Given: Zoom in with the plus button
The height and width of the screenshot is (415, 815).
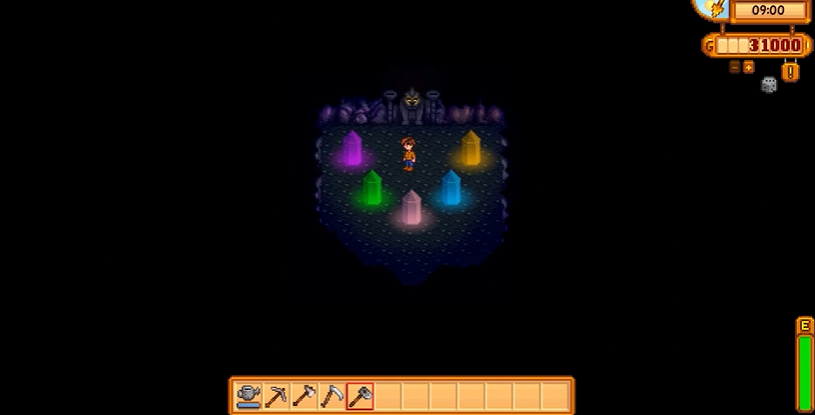Looking at the screenshot, I should pos(749,67).
